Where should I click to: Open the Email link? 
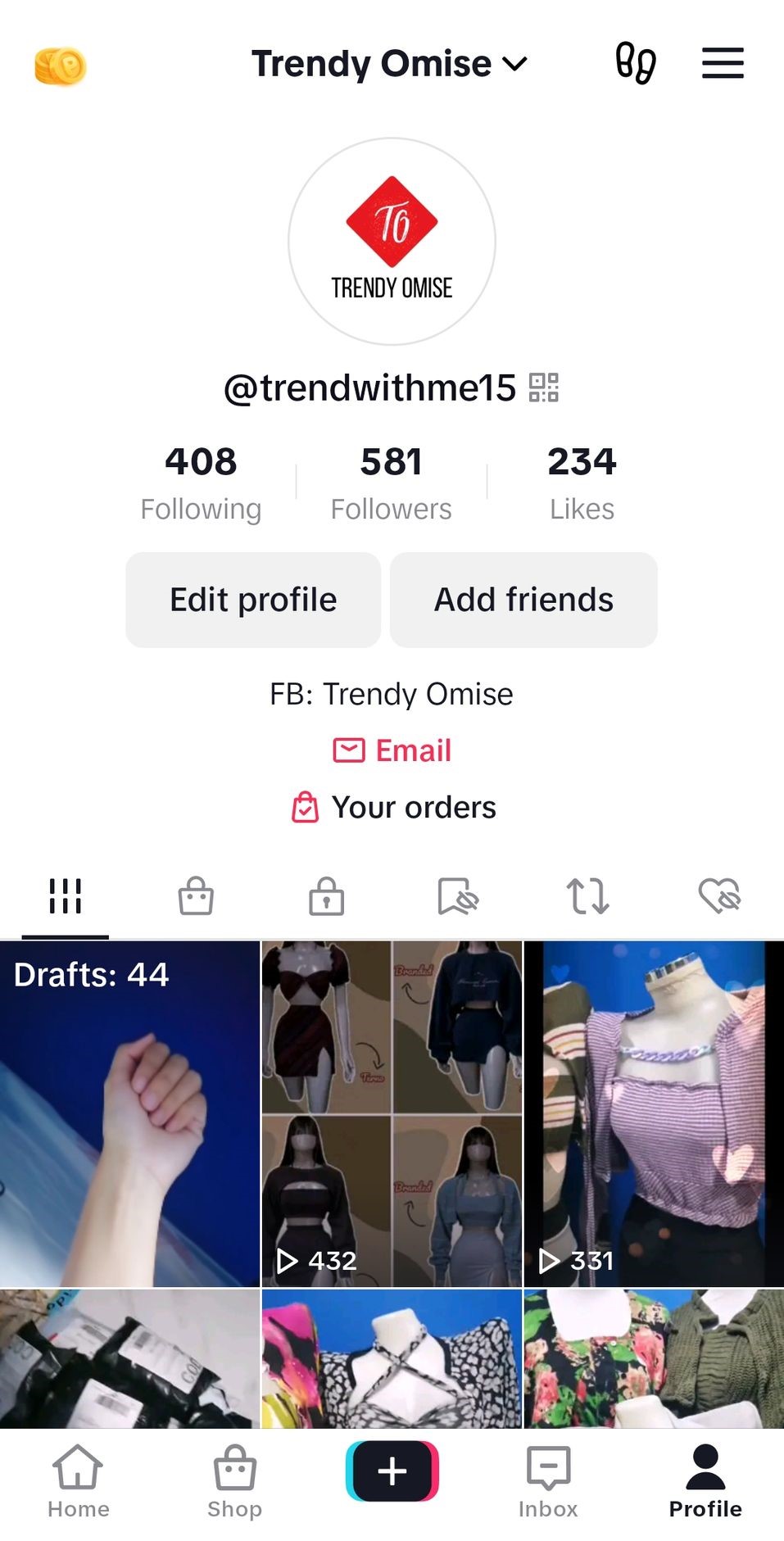(x=392, y=750)
